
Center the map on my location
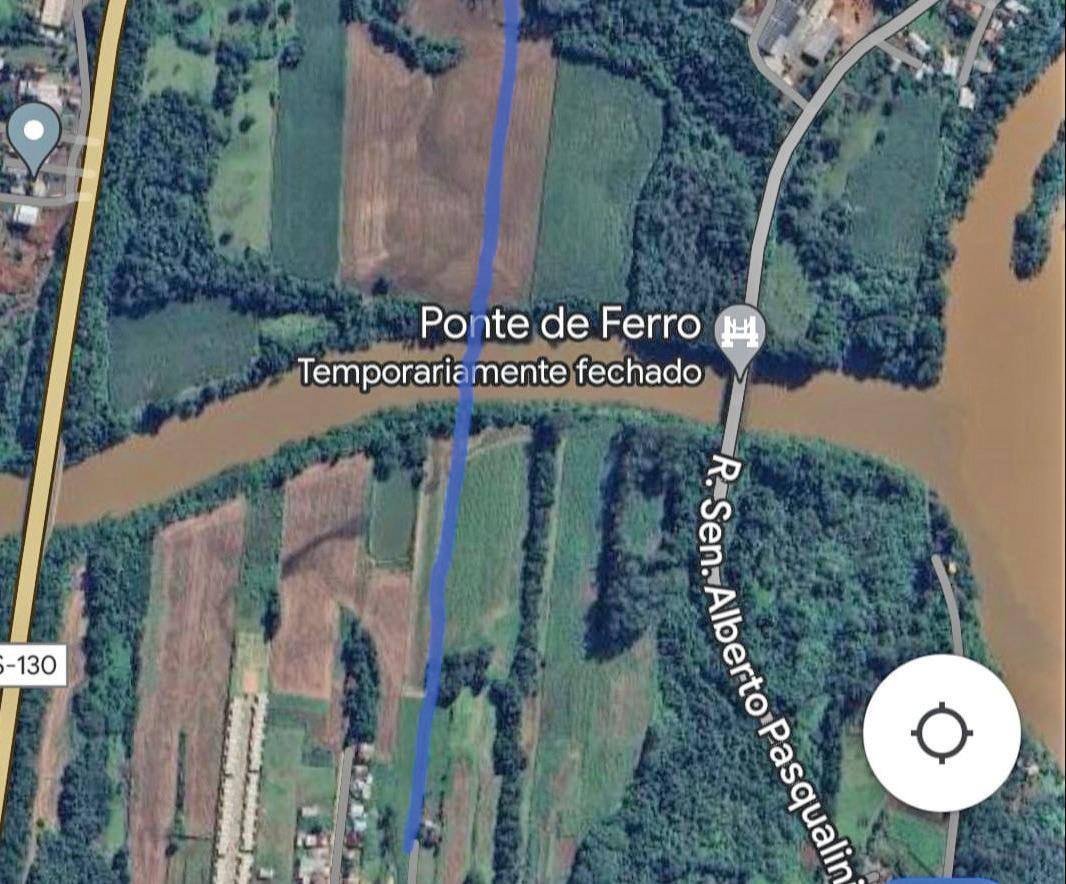point(942,733)
